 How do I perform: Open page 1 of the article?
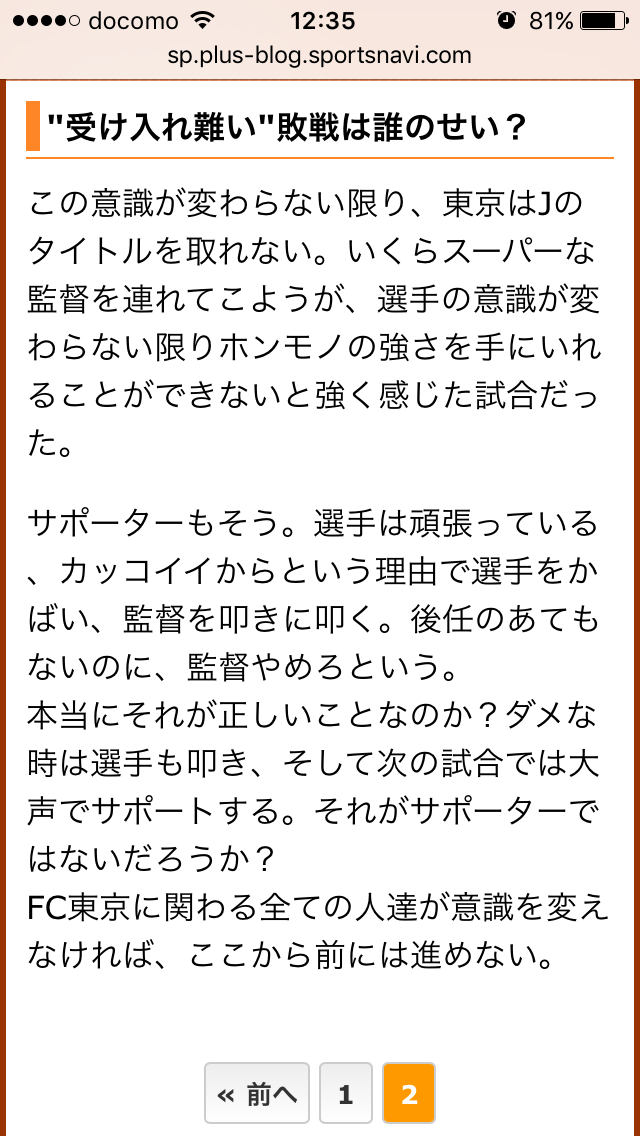pyautogui.click(x=345, y=1094)
